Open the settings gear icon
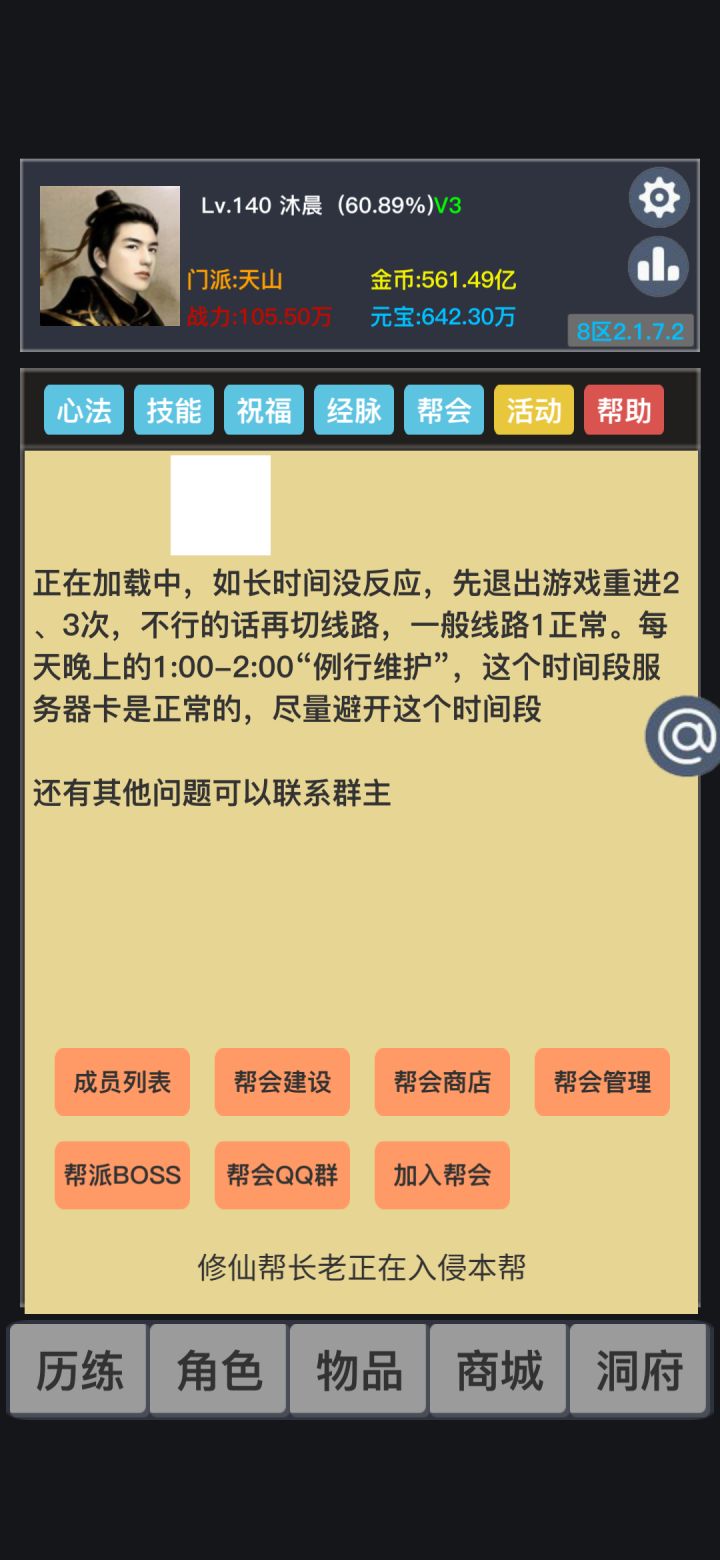The image size is (720, 1560). tap(657, 197)
